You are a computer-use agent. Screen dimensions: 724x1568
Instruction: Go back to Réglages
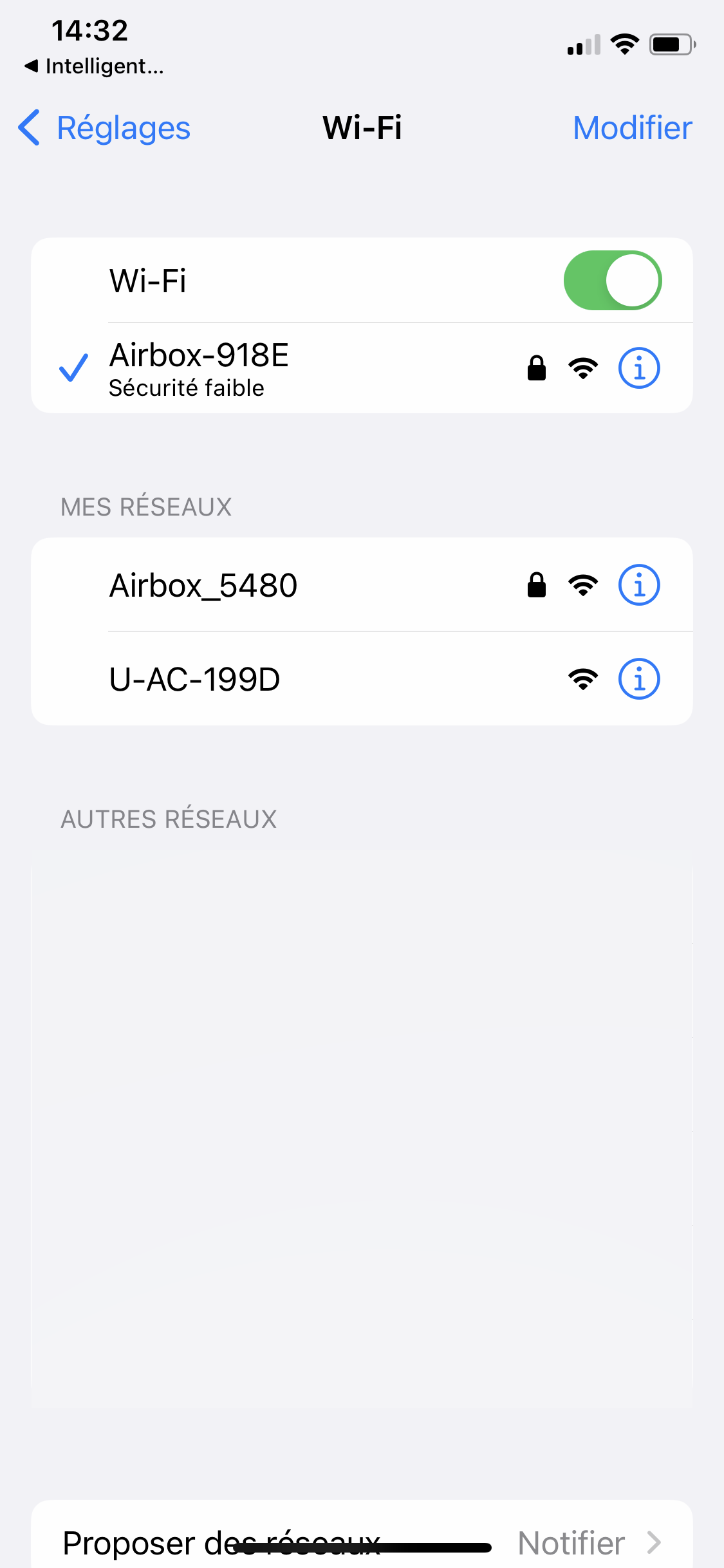[x=104, y=127]
